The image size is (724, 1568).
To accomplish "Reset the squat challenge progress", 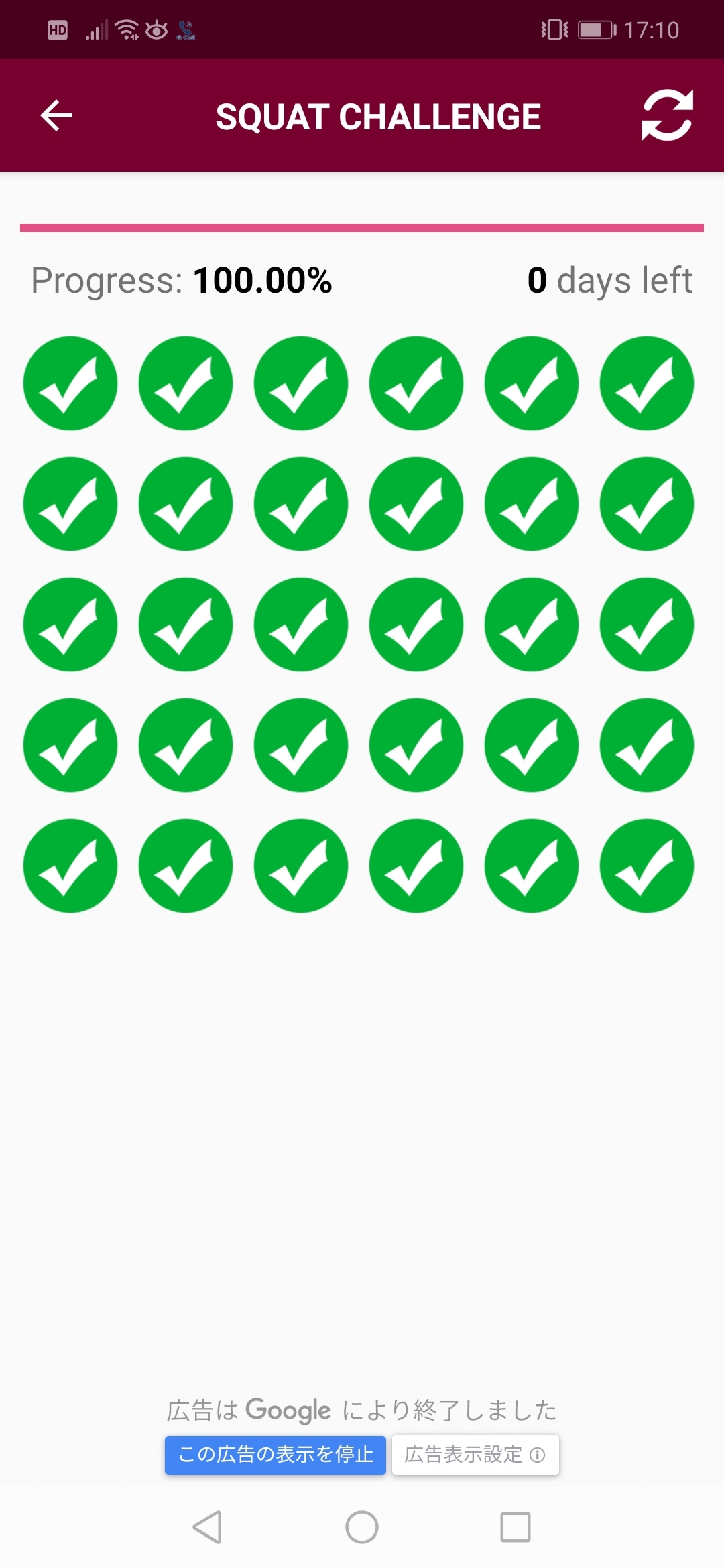I will pos(667,115).
